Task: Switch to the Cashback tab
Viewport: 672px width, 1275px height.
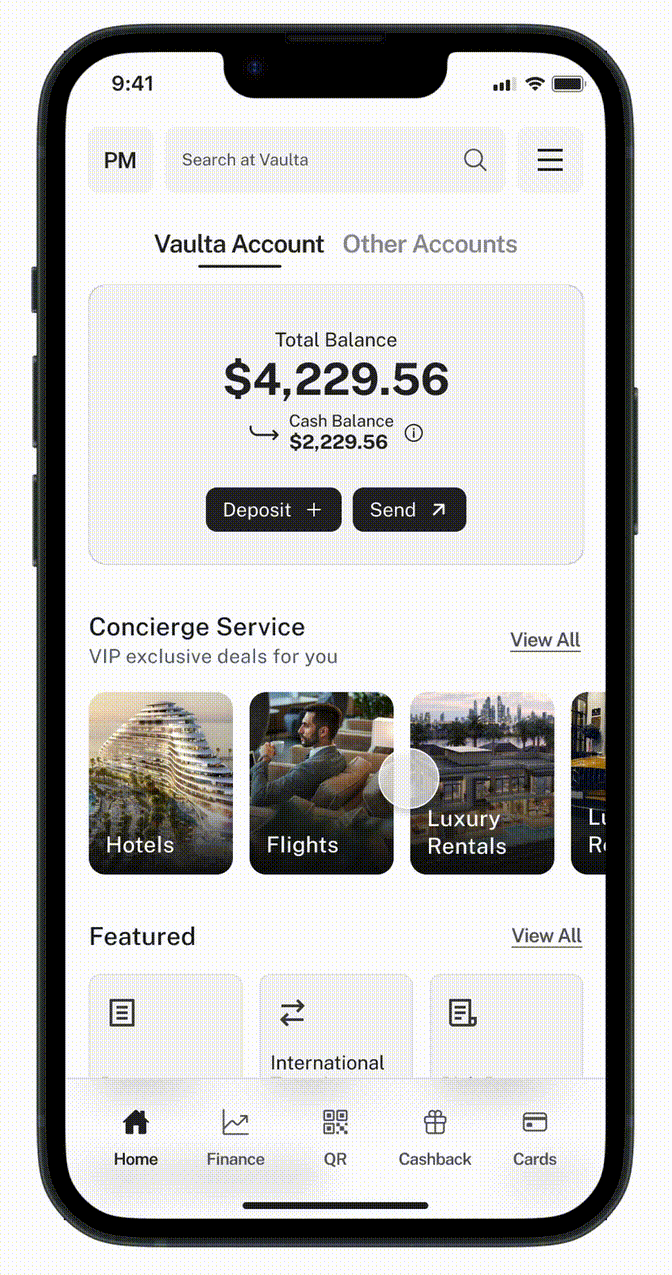Action: click(x=435, y=1138)
